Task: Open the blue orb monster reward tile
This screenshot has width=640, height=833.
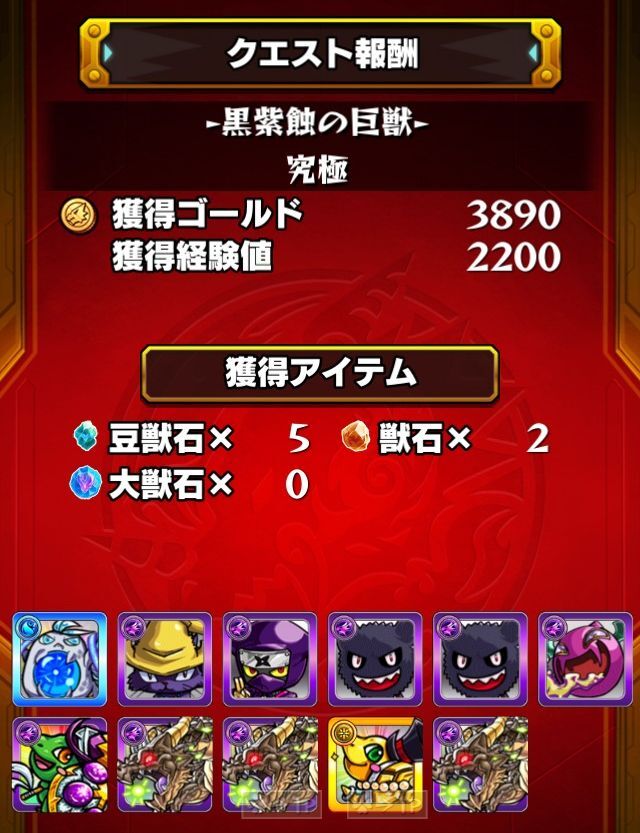Action: tap(59, 659)
